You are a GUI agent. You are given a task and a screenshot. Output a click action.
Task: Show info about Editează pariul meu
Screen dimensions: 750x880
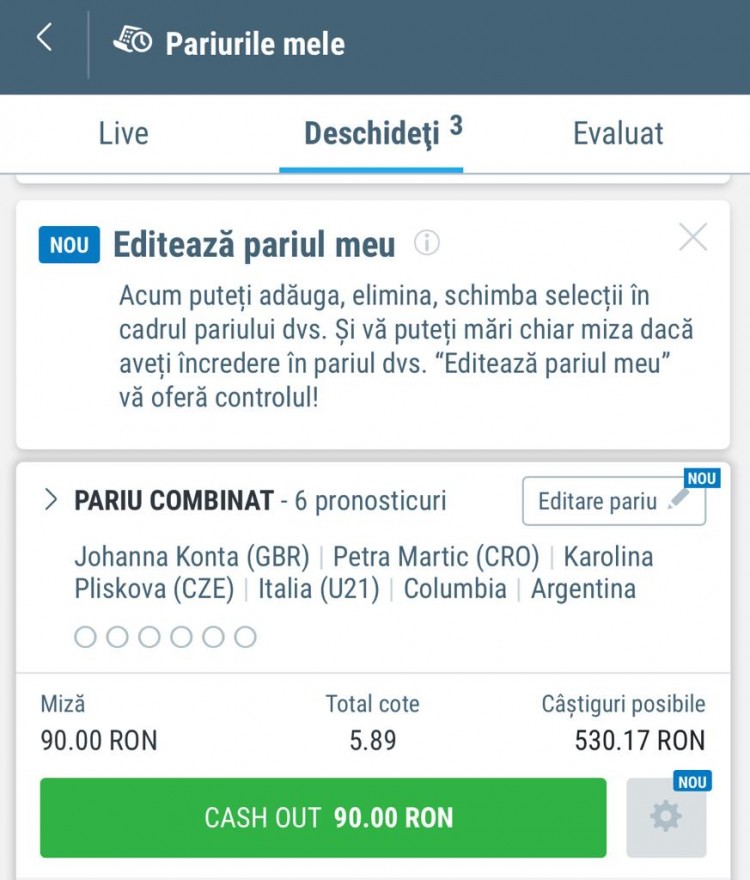point(427,243)
